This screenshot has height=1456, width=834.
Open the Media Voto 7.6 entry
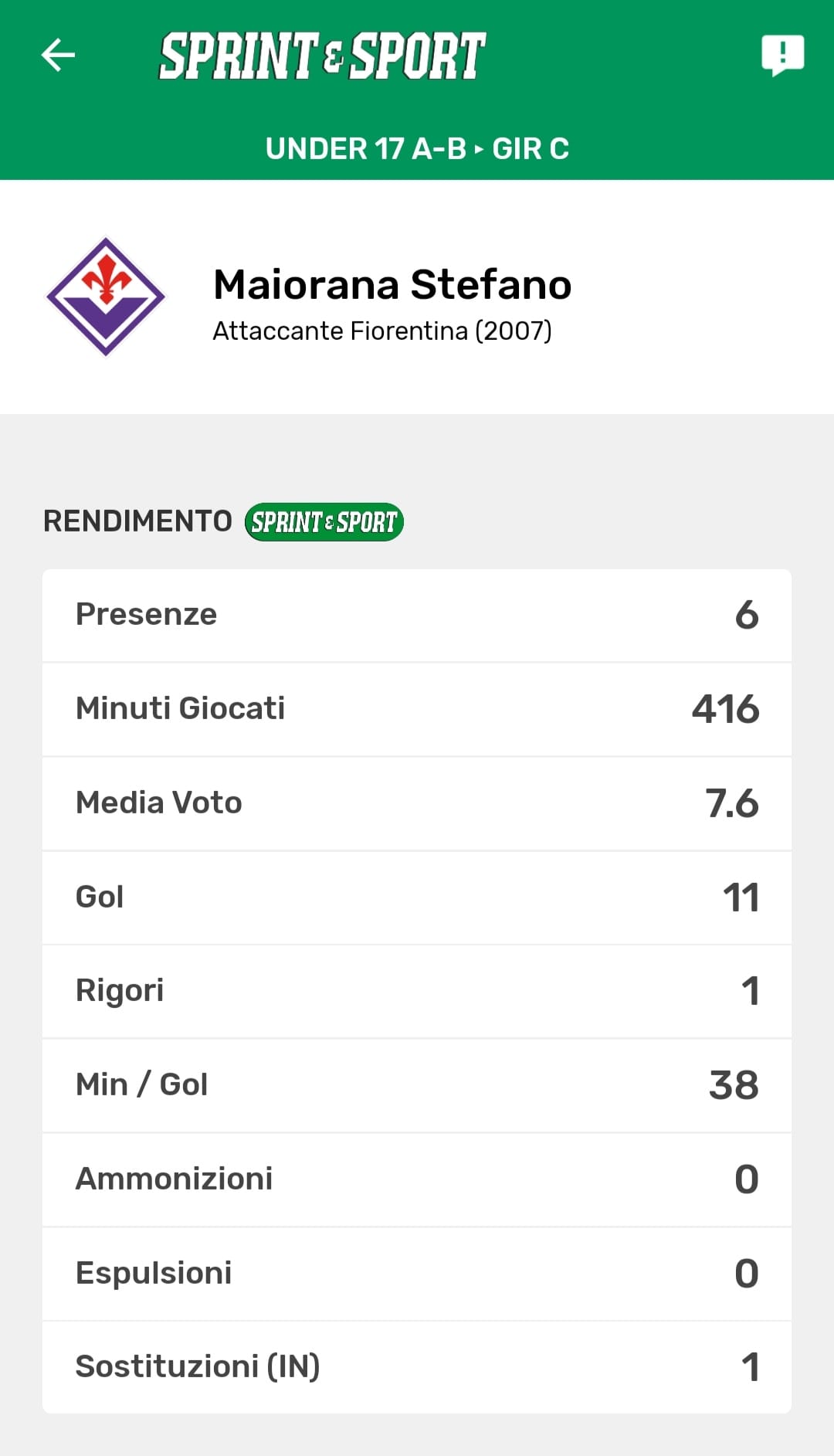[x=417, y=803]
